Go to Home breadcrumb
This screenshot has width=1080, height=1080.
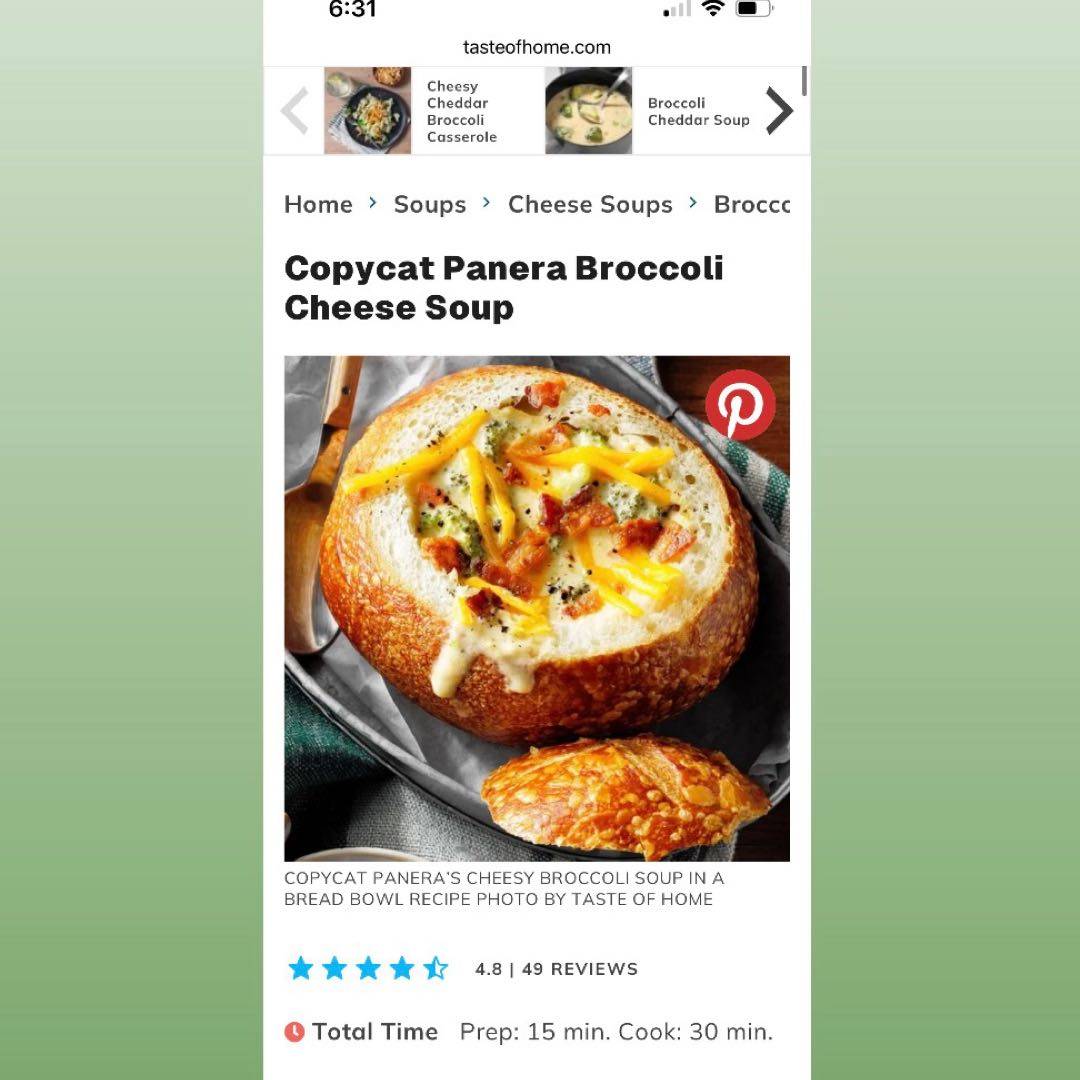(318, 204)
